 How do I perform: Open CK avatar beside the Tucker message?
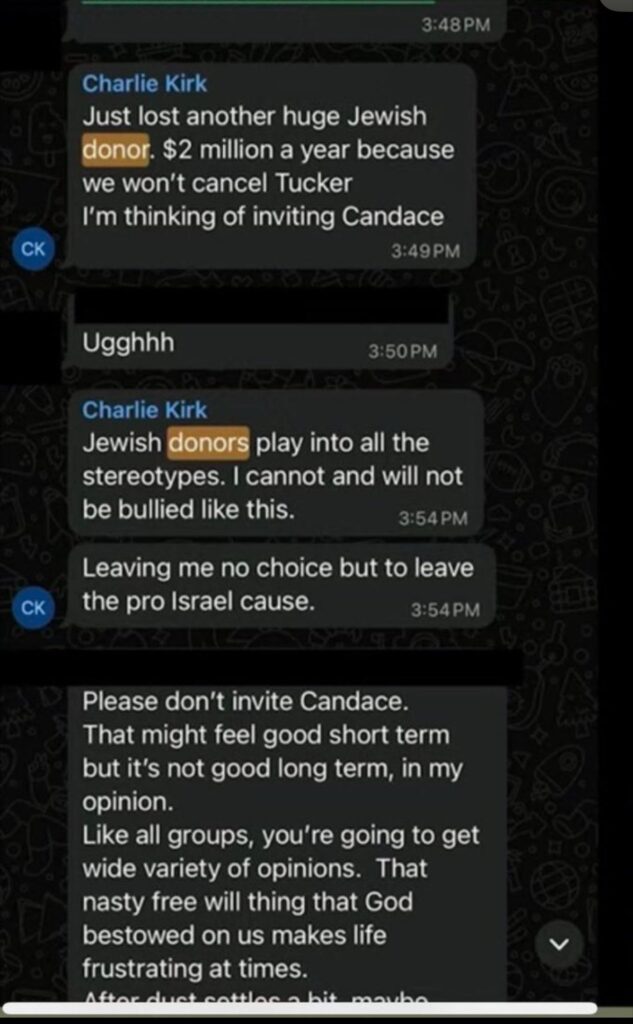pos(33,250)
